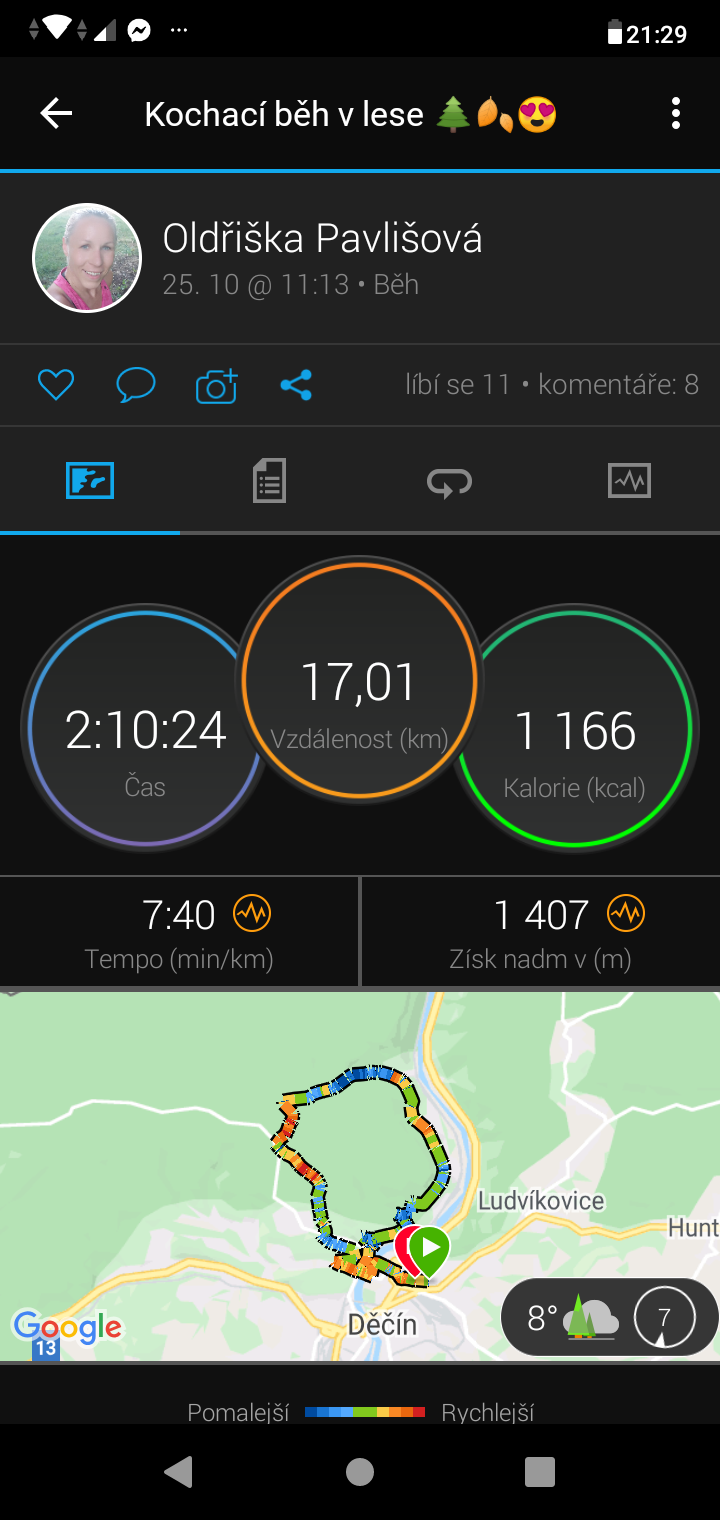Switch to the details list tab

[269, 481]
